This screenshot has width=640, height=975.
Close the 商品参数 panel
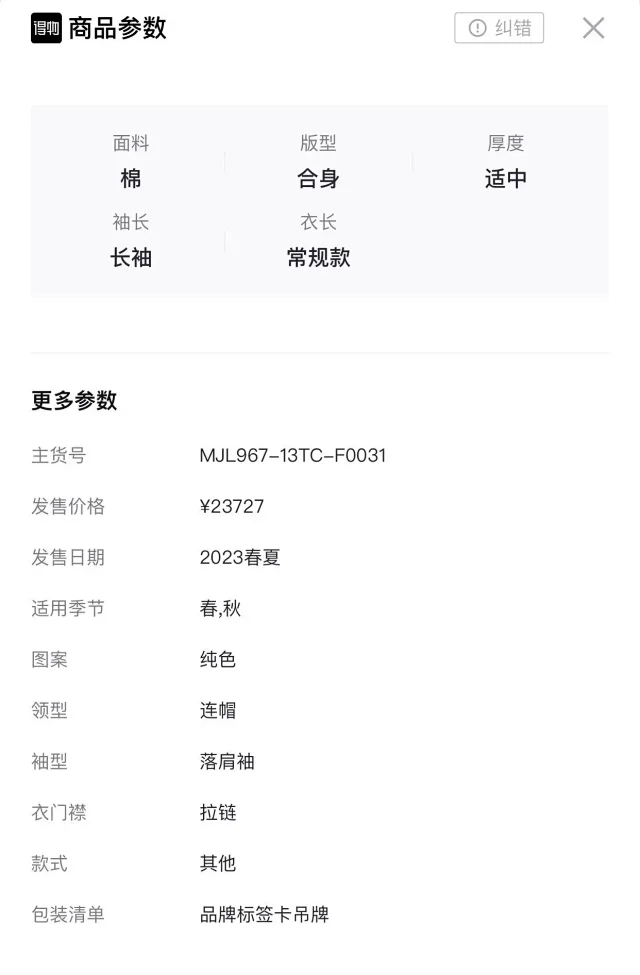click(x=593, y=28)
